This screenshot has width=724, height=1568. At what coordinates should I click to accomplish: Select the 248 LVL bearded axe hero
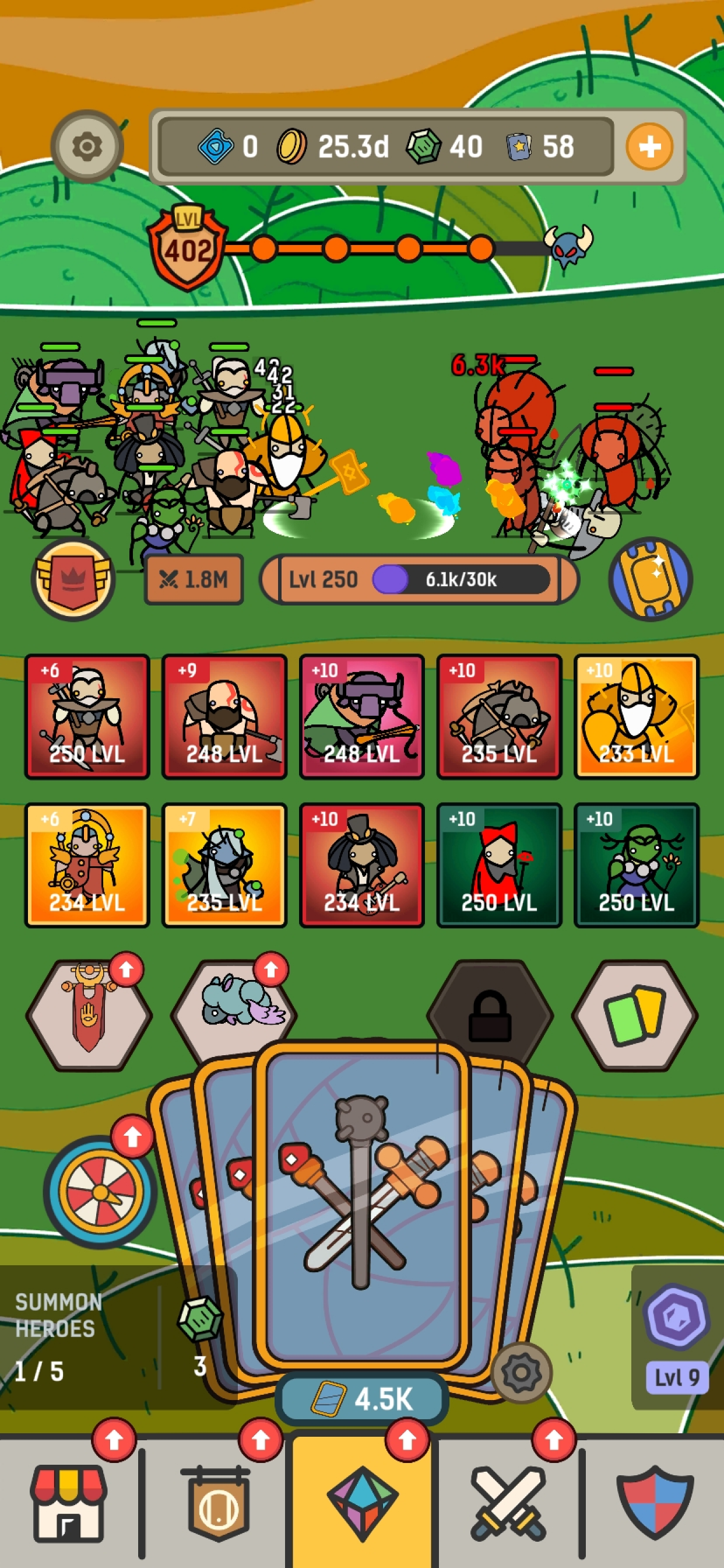224,716
